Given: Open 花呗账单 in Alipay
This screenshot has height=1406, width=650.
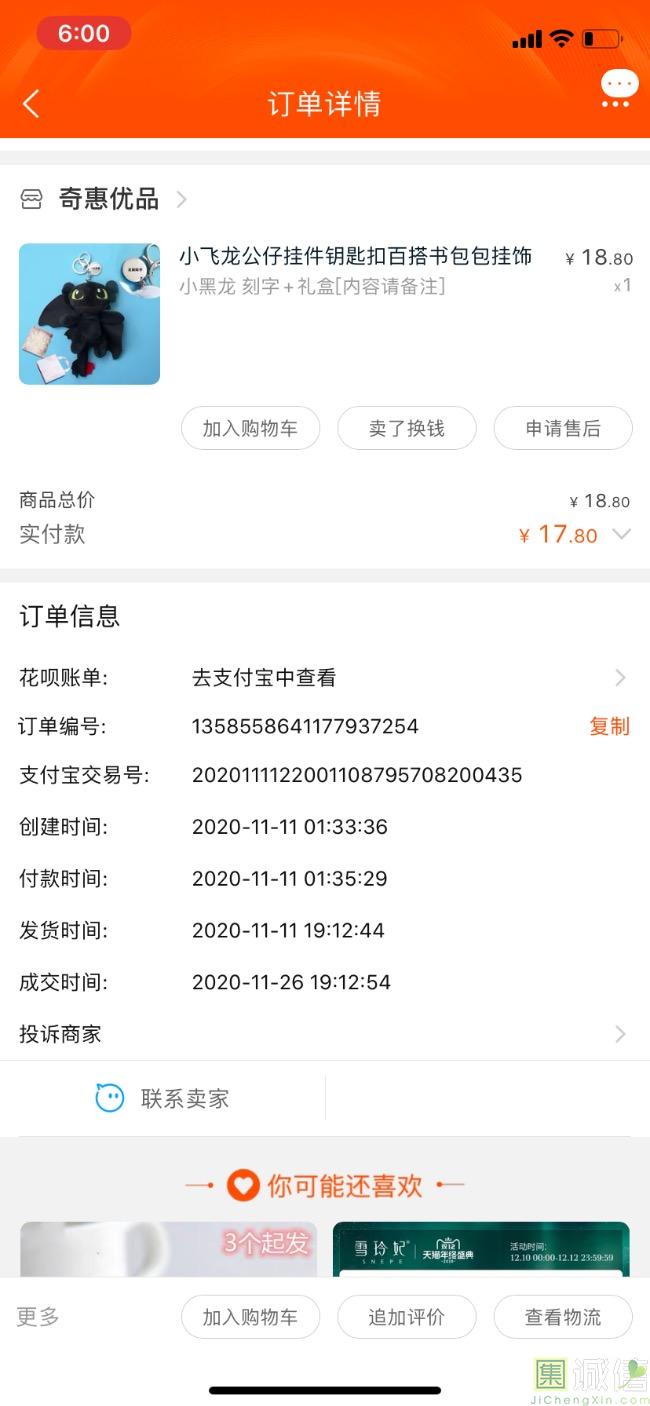Looking at the screenshot, I should [400, 678].
